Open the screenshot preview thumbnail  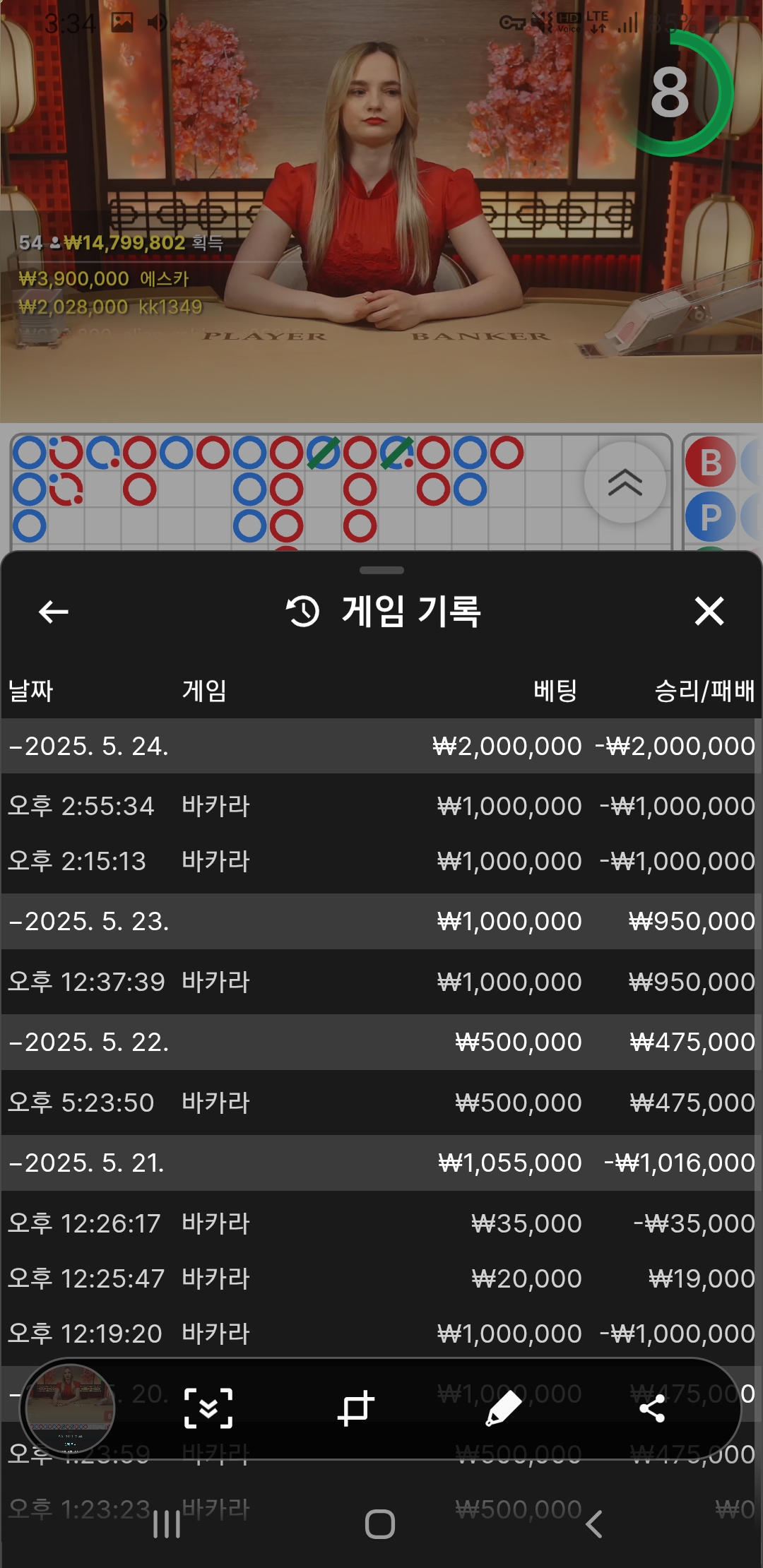point(69,1409)
